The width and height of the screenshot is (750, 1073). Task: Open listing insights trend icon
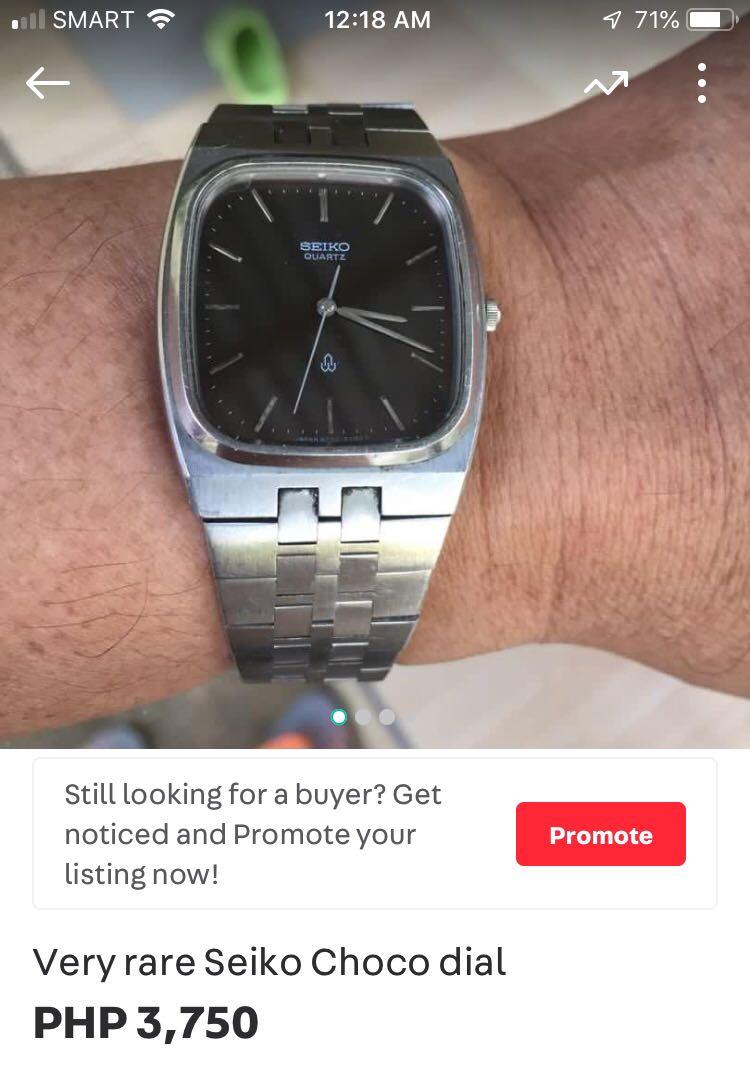pos(606,84)
